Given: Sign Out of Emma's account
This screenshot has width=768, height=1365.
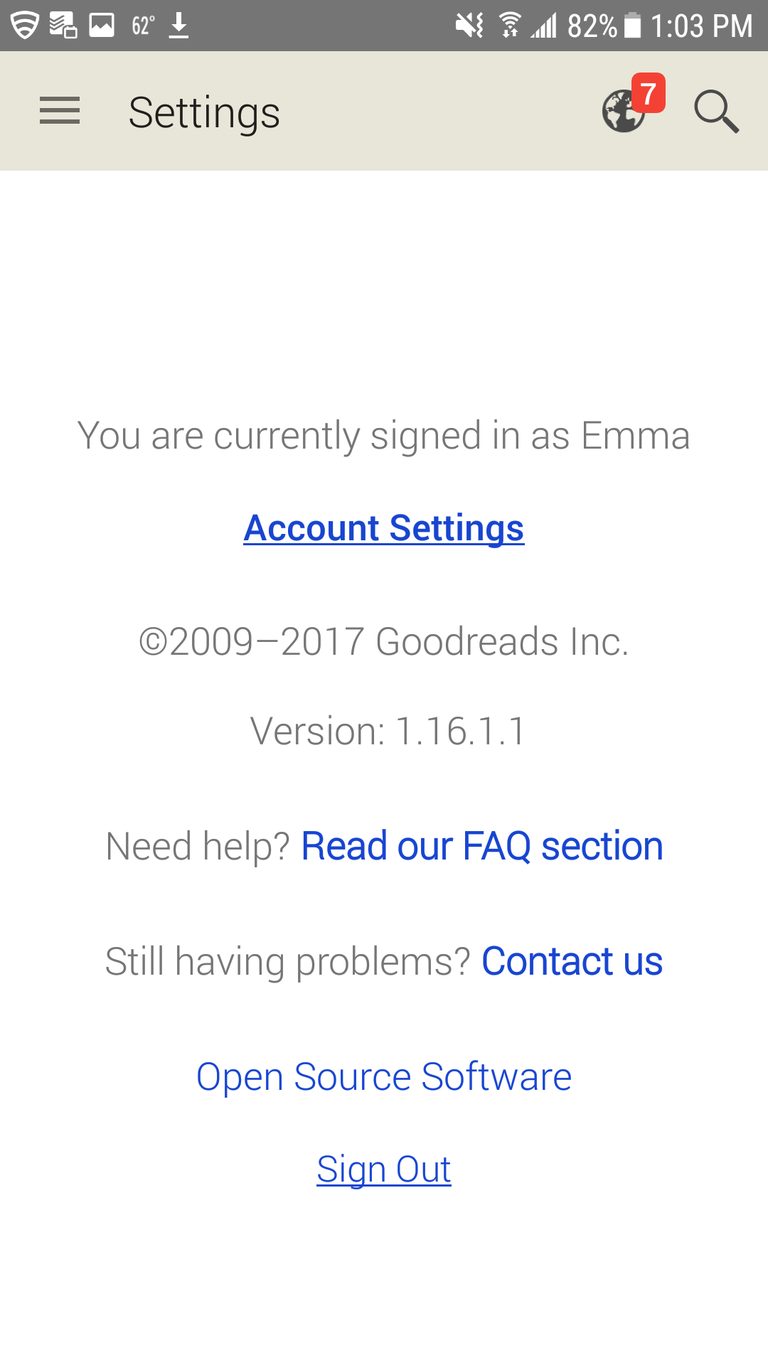Looking at the screenshot, I should (x=384, y=1168).
